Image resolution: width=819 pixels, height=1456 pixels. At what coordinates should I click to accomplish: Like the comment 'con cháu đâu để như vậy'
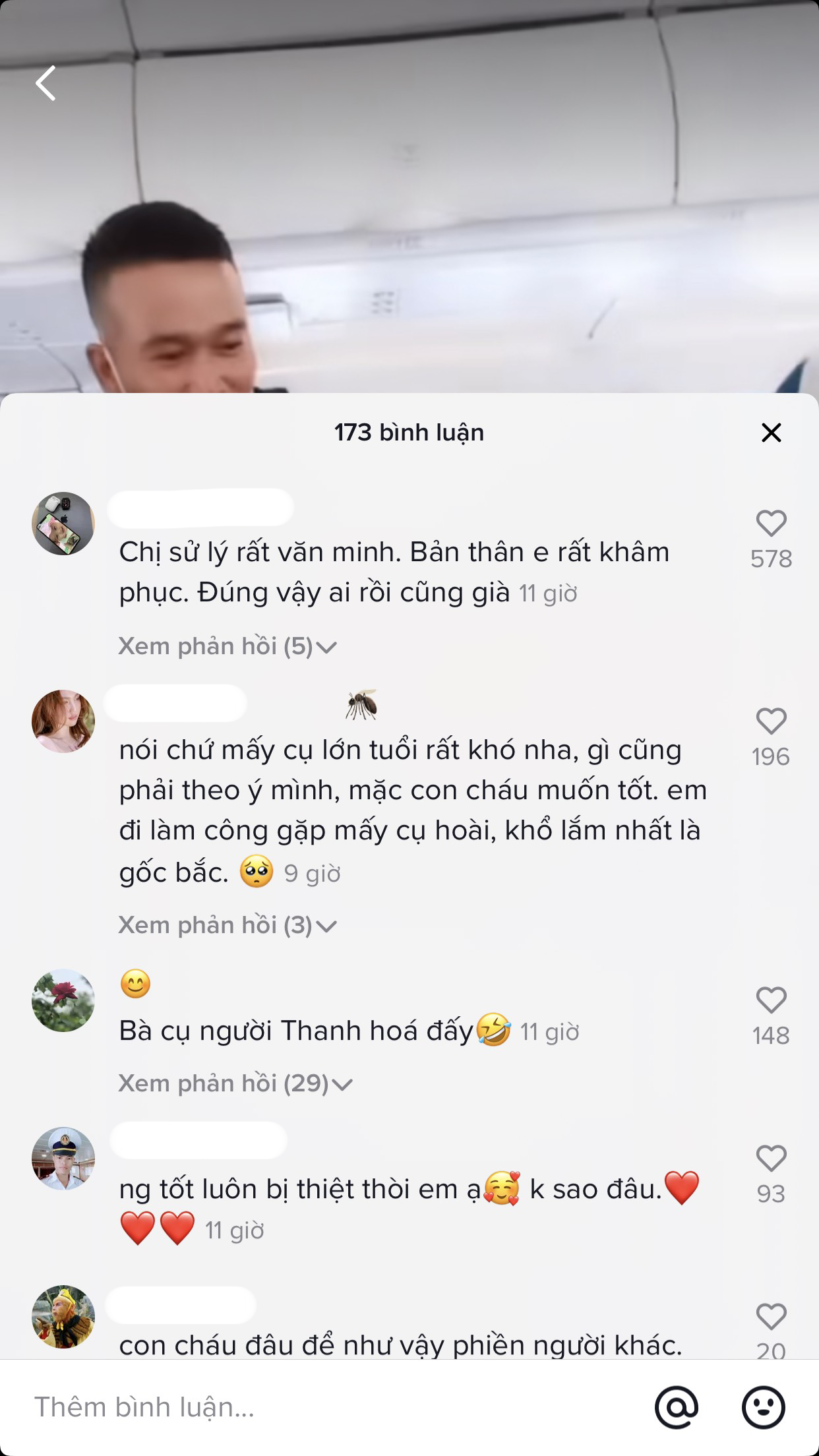771,1317
